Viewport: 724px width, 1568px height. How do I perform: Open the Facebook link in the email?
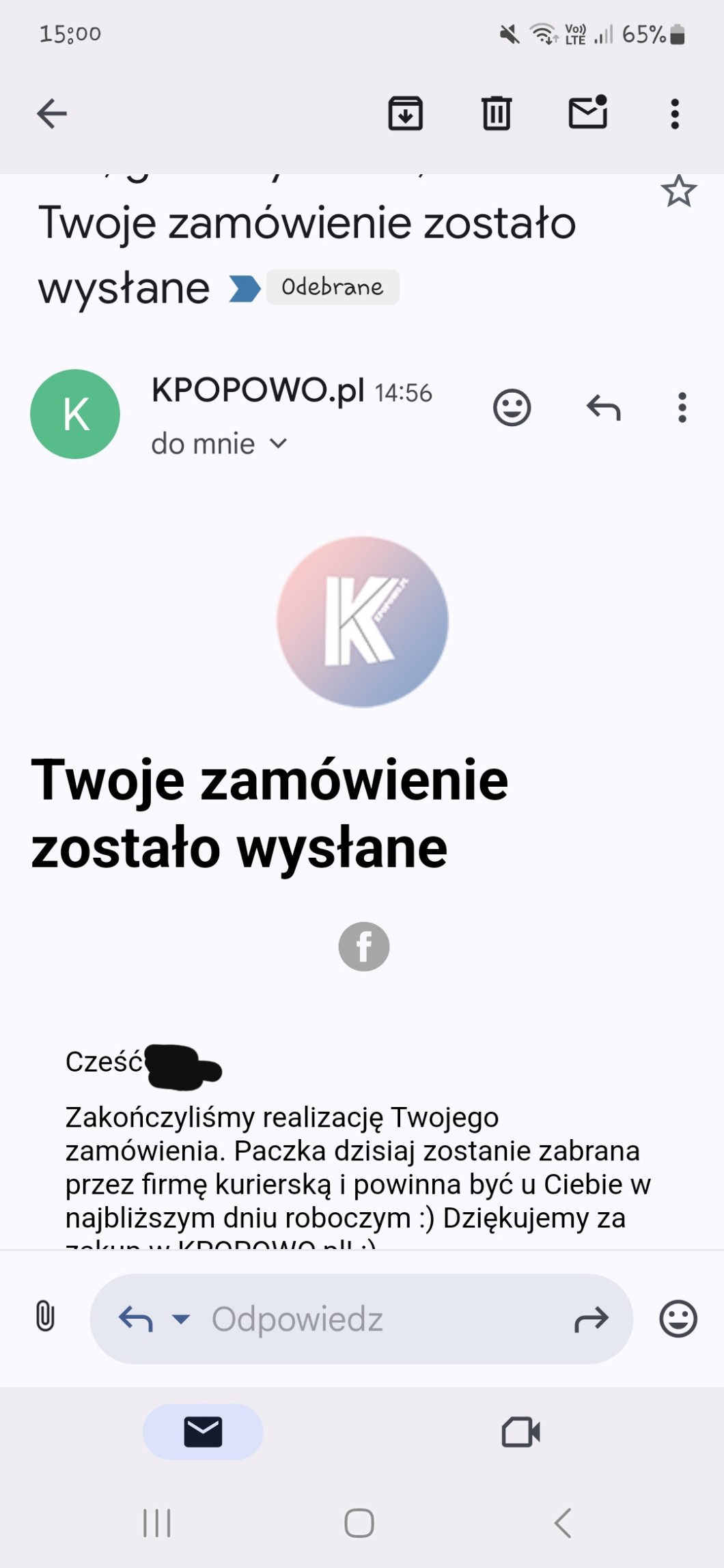click(364, 947)
